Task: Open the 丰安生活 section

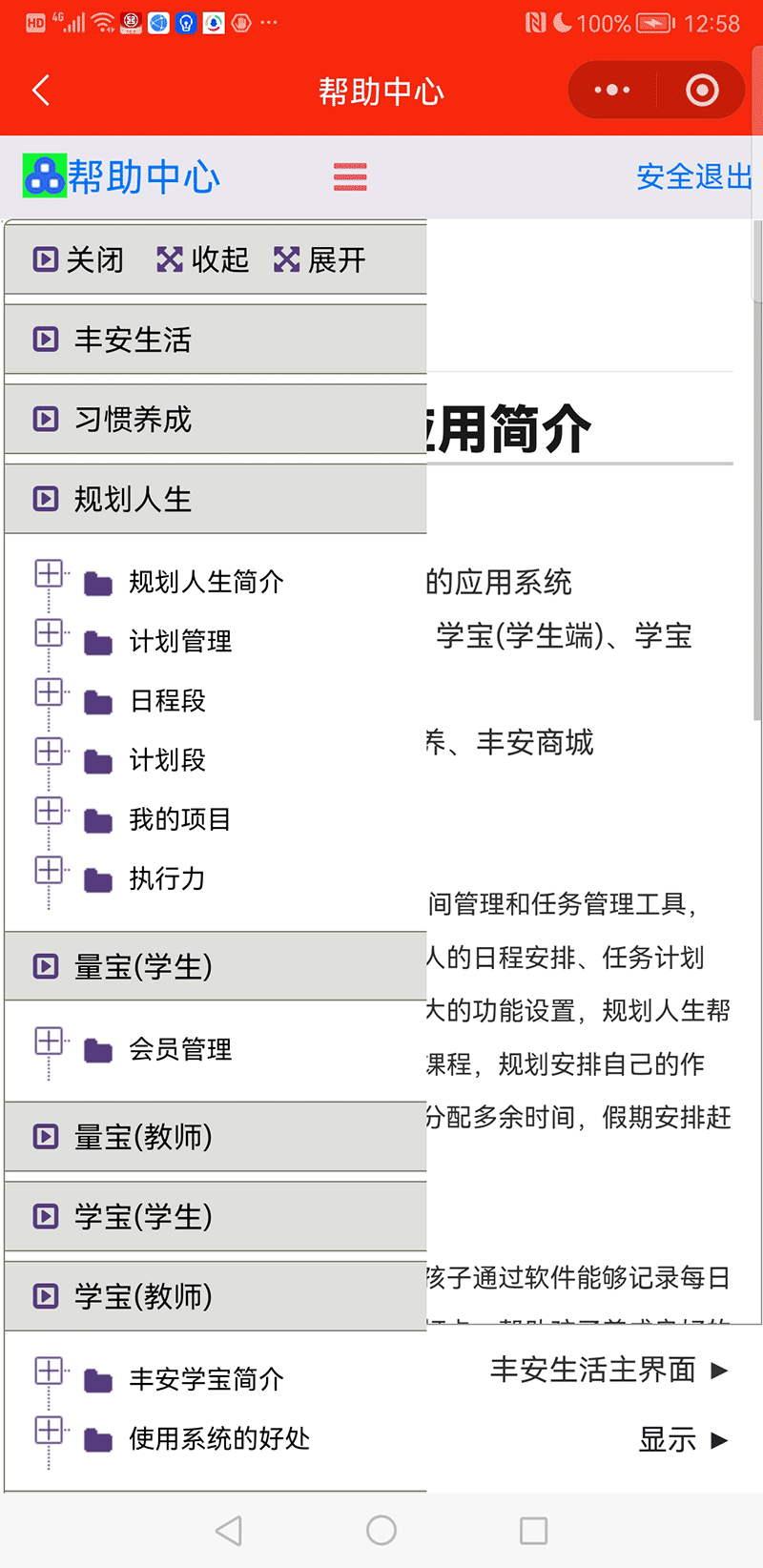Action: click(x=134, y=340)
